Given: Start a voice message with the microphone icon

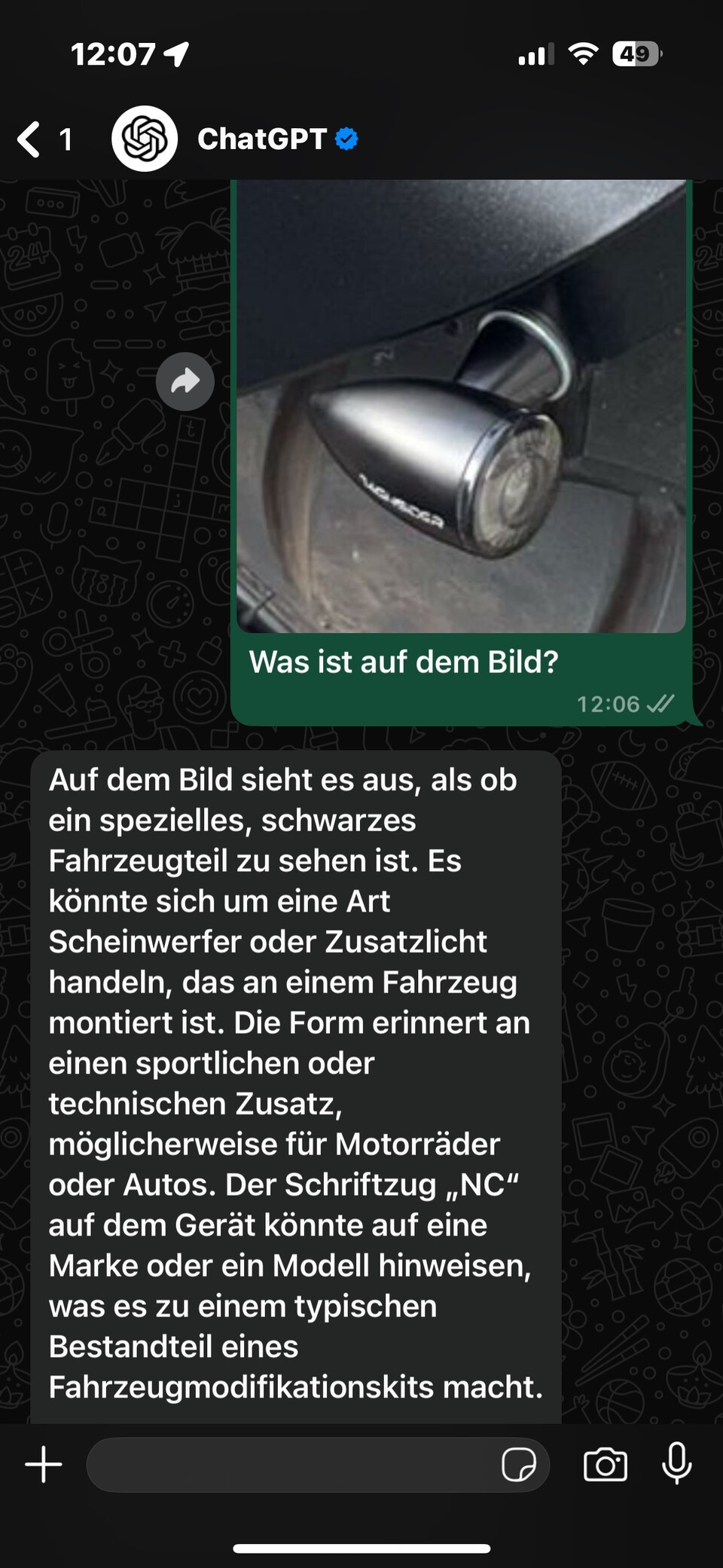Looking at the screenshot, I should (x=676, y=1464).
